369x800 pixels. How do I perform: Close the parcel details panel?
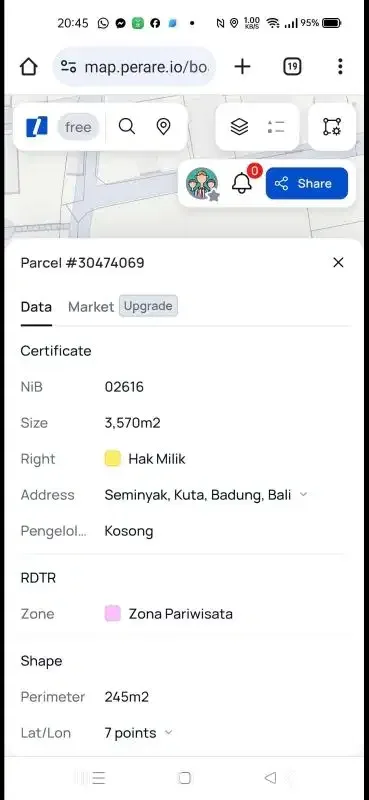338,262
